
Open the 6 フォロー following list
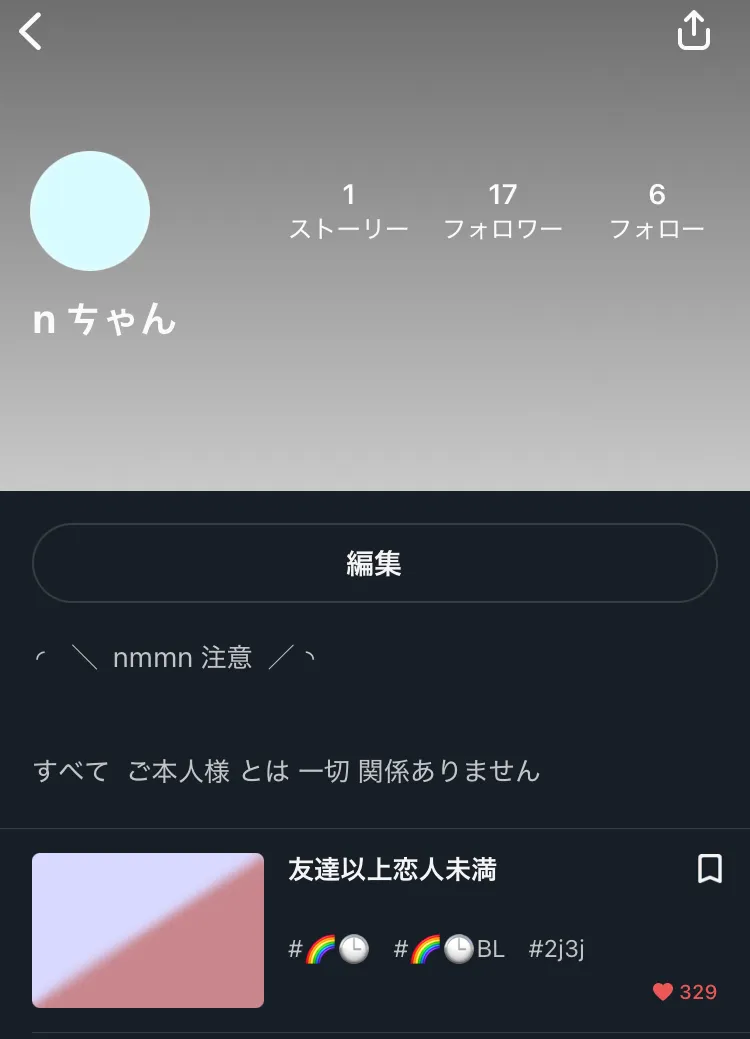tap(657, 211)
